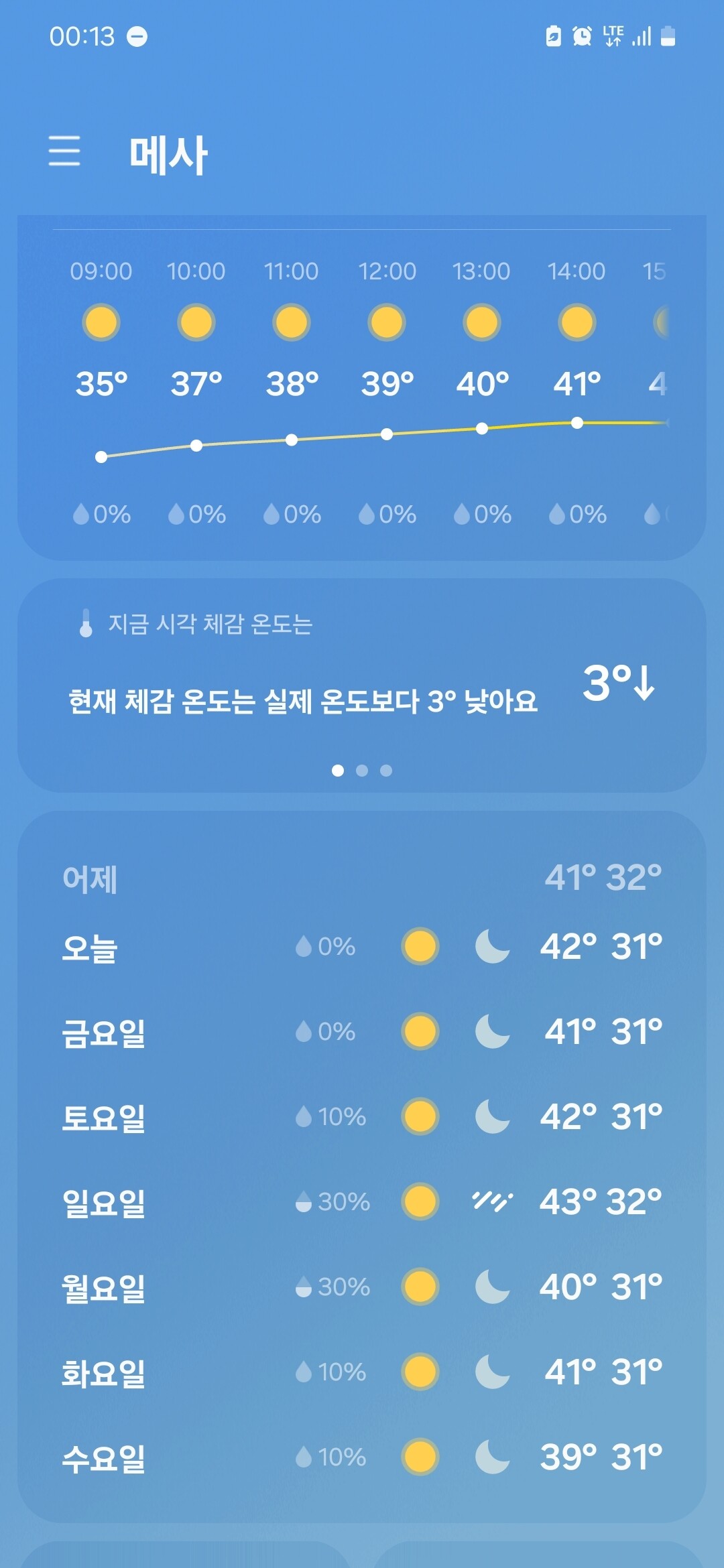Select the 수요일 forecast row
This screenshot has height=1568, width=724.
point(362,1457)
